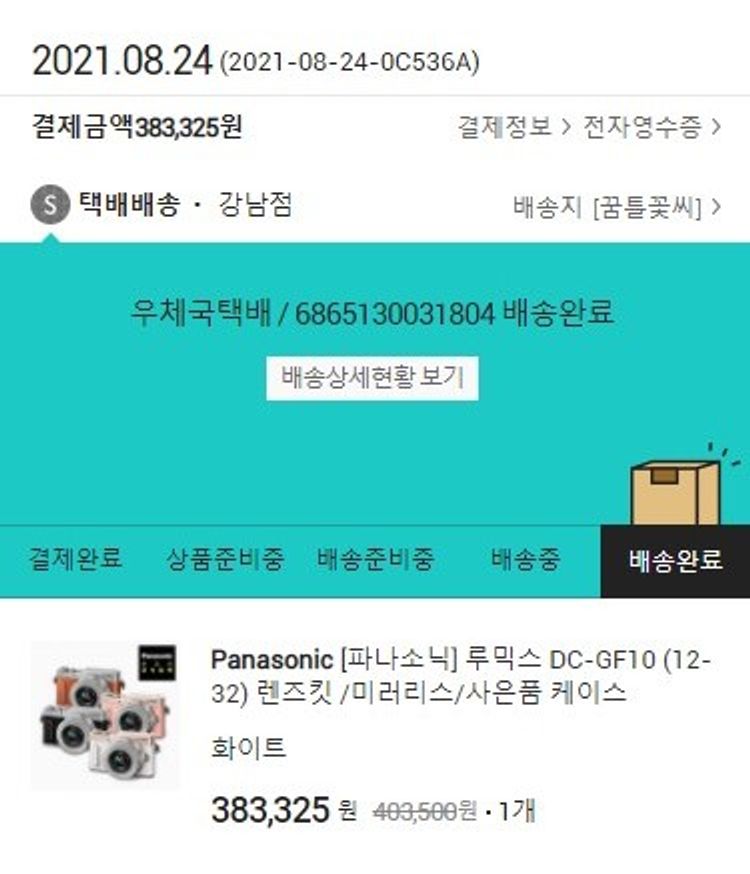Open 배송지 delivery address details
This screenshot has height=874, width=750.
click(x=616, y=208)
